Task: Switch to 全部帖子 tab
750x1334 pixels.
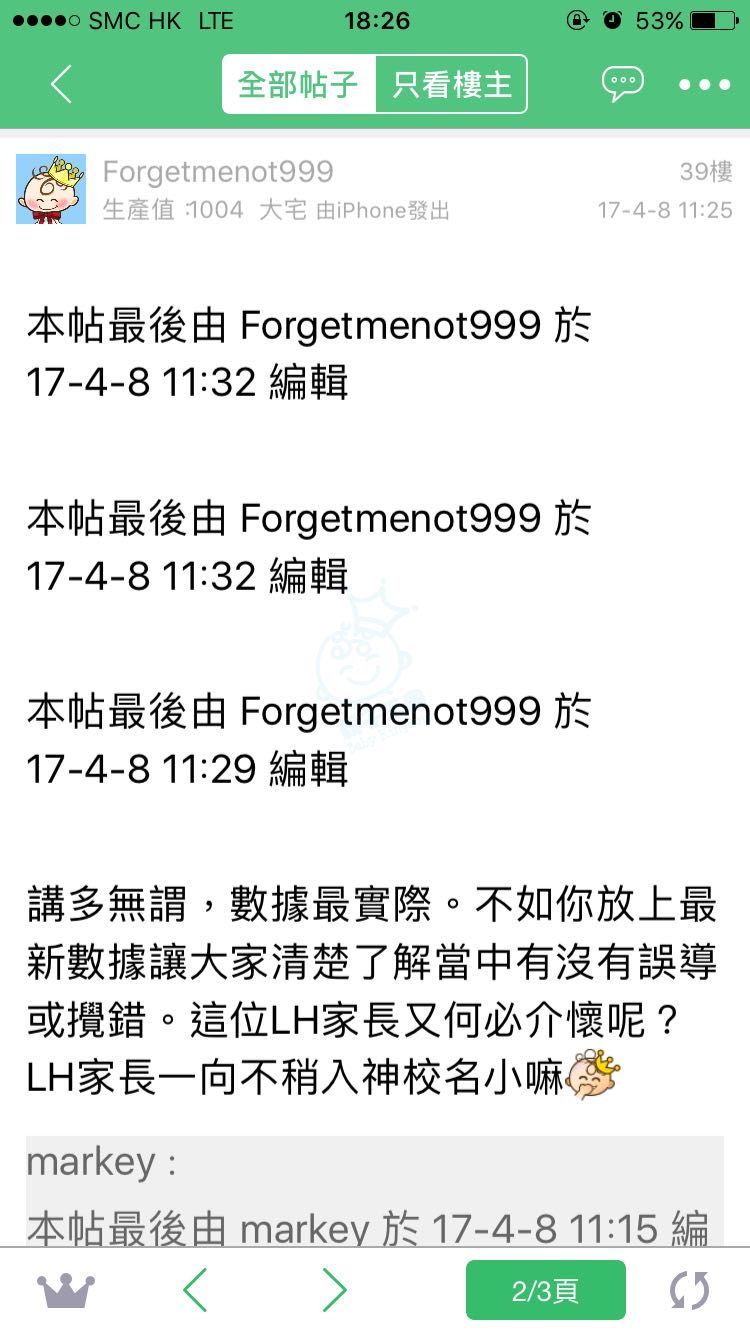Action: (298, 84)
